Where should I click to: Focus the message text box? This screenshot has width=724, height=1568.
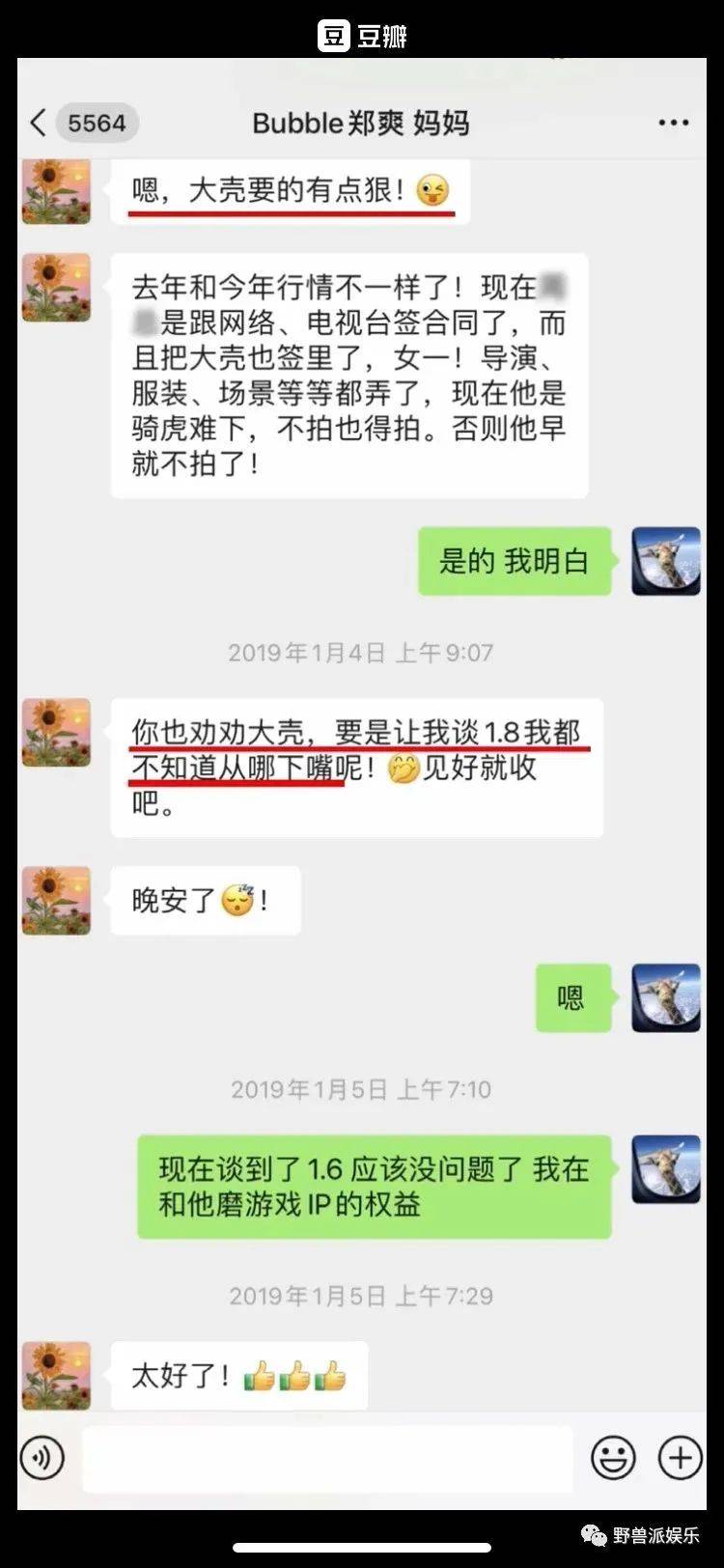pos(326,1457)
